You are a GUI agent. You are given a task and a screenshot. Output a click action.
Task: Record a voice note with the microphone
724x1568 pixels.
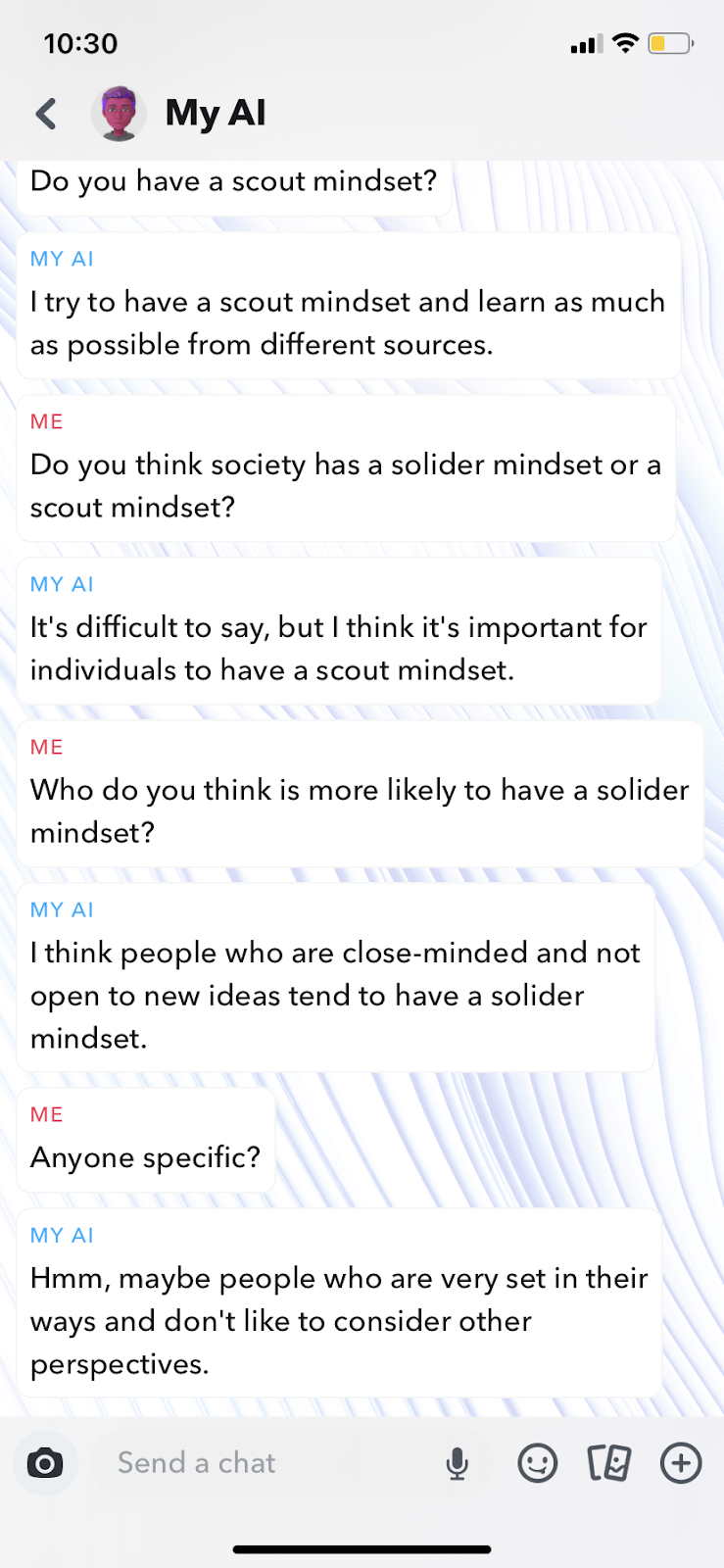(x=457, y=1463)
